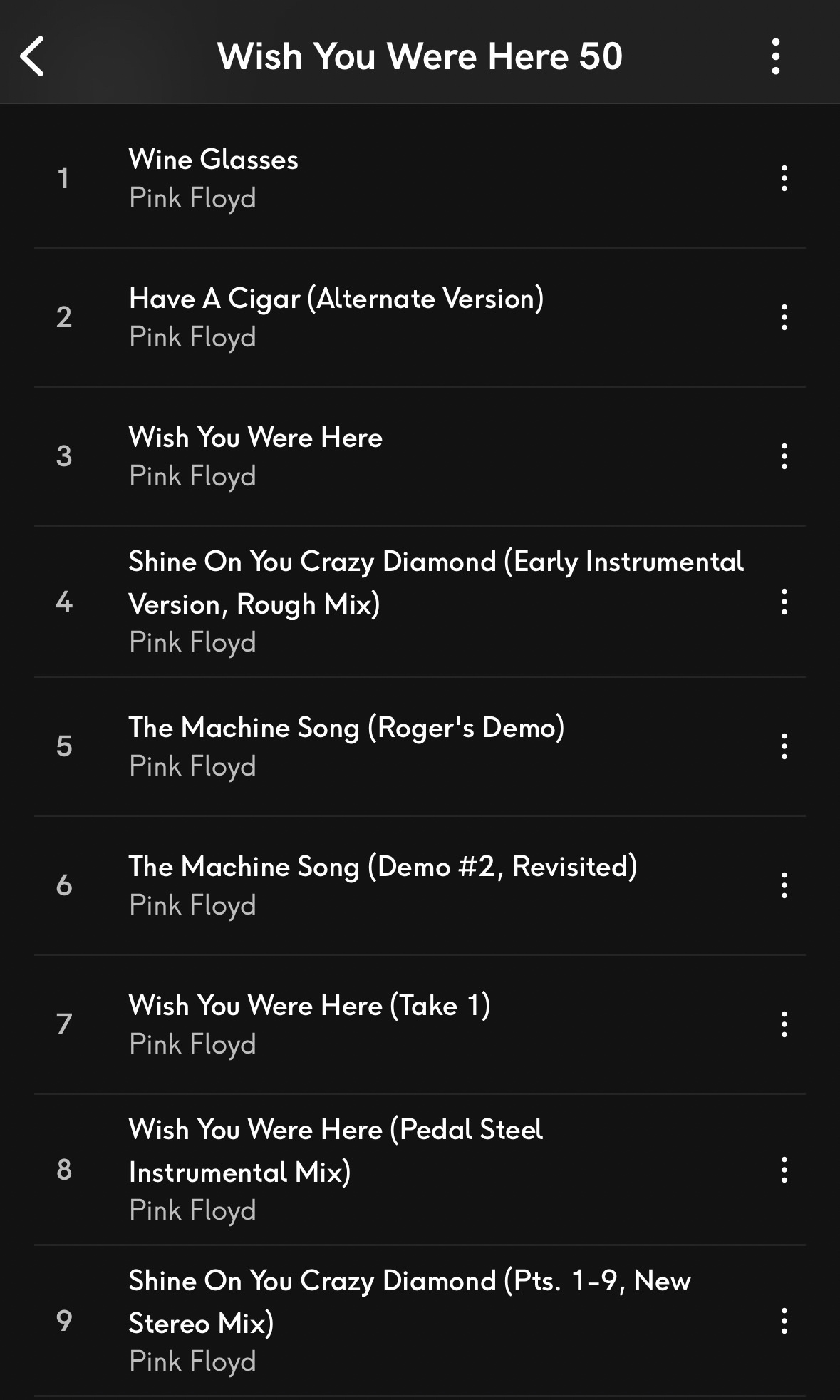Viewport: 840px width, 1400px height.
Task: Play track 3 Wish You Were Here
Action: click(x=255, y=438)
